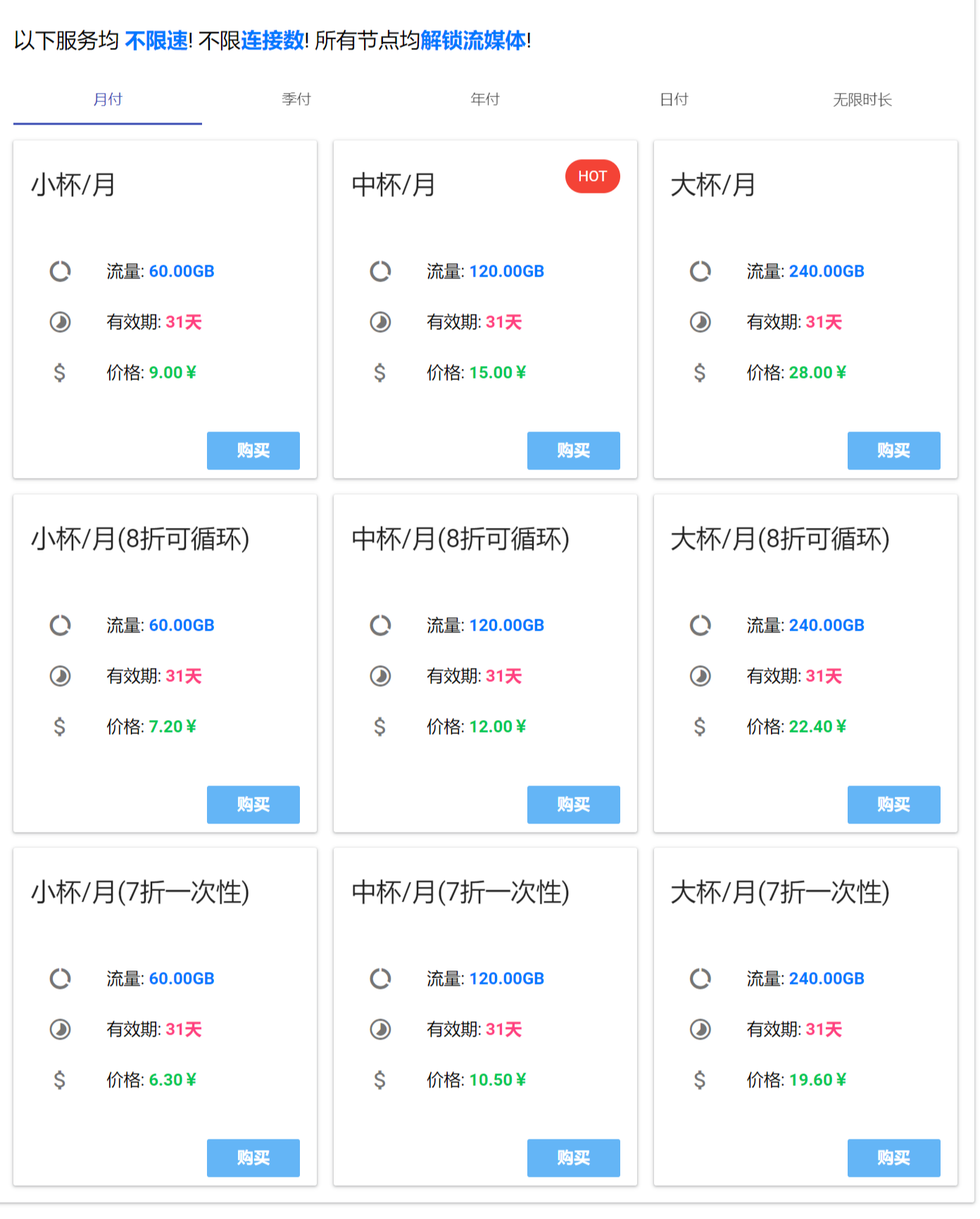The width and height of the screenshot is (980, 1219).
Task: Switch to the 日付 tab
Action: [673, 99]
